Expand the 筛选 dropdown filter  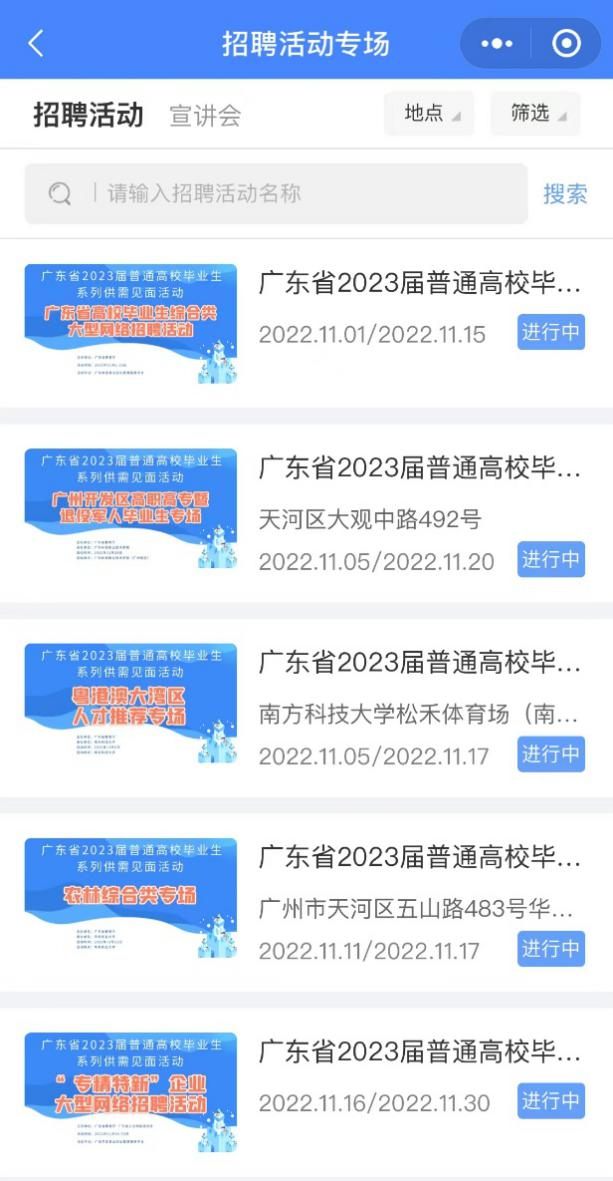pos(535,114)
